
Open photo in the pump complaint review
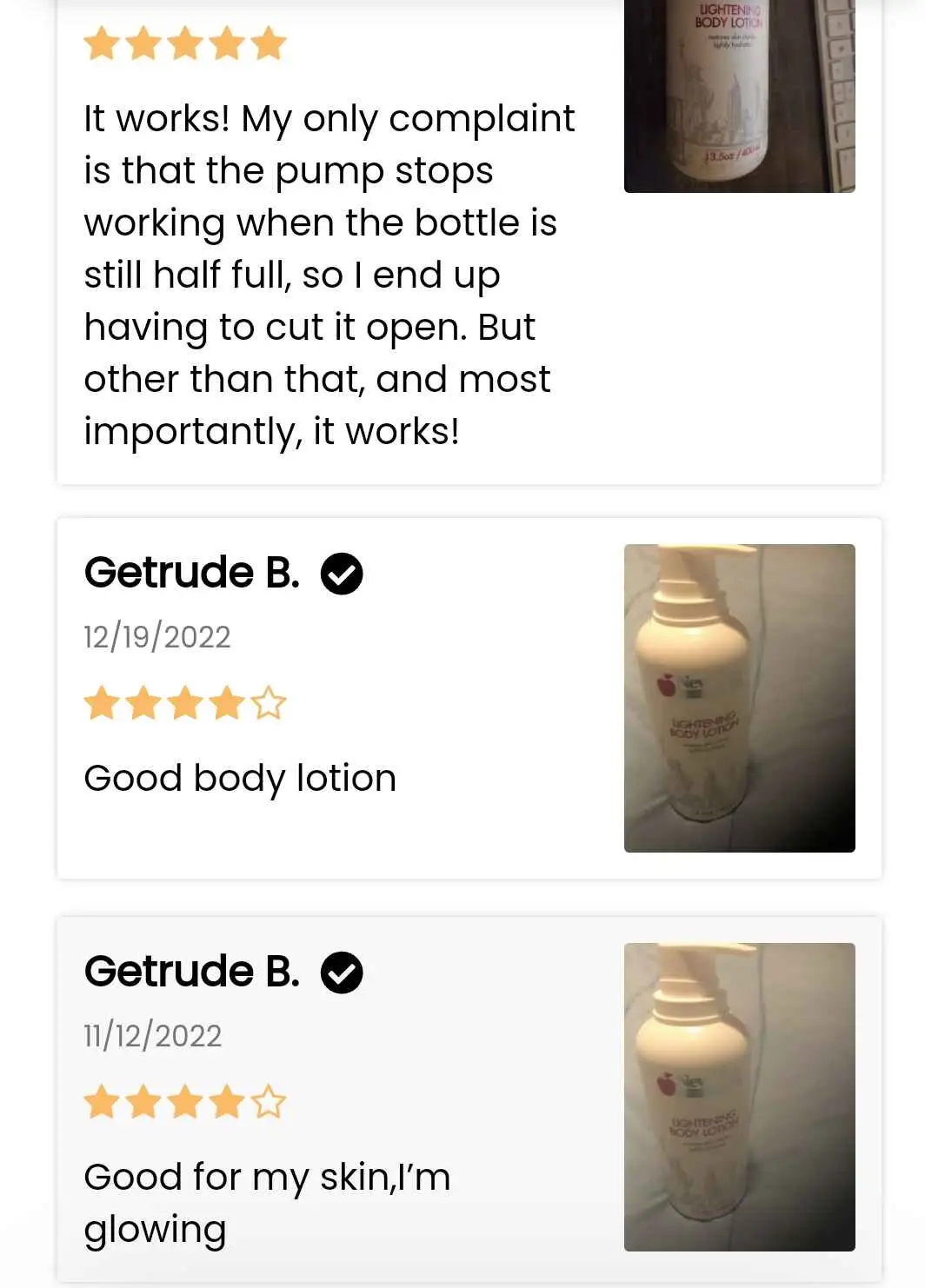click(x=739, y=96)
